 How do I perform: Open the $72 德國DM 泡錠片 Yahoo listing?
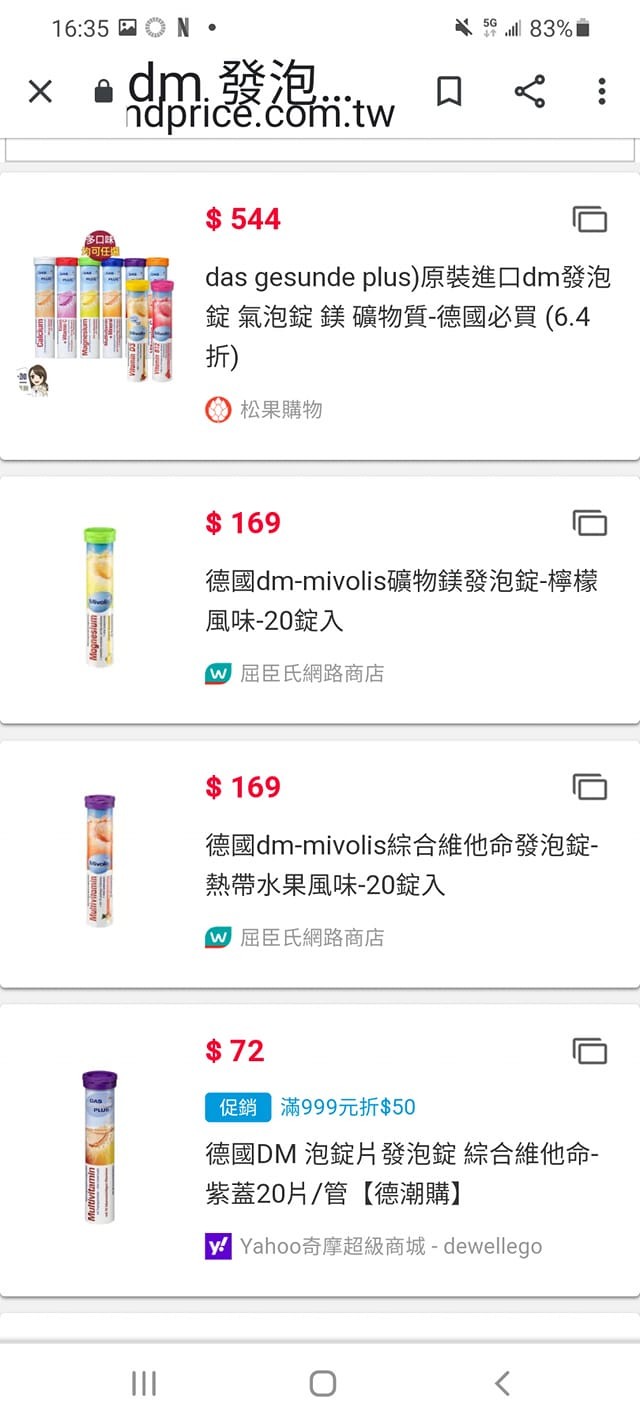click(x=401, y=1174)
